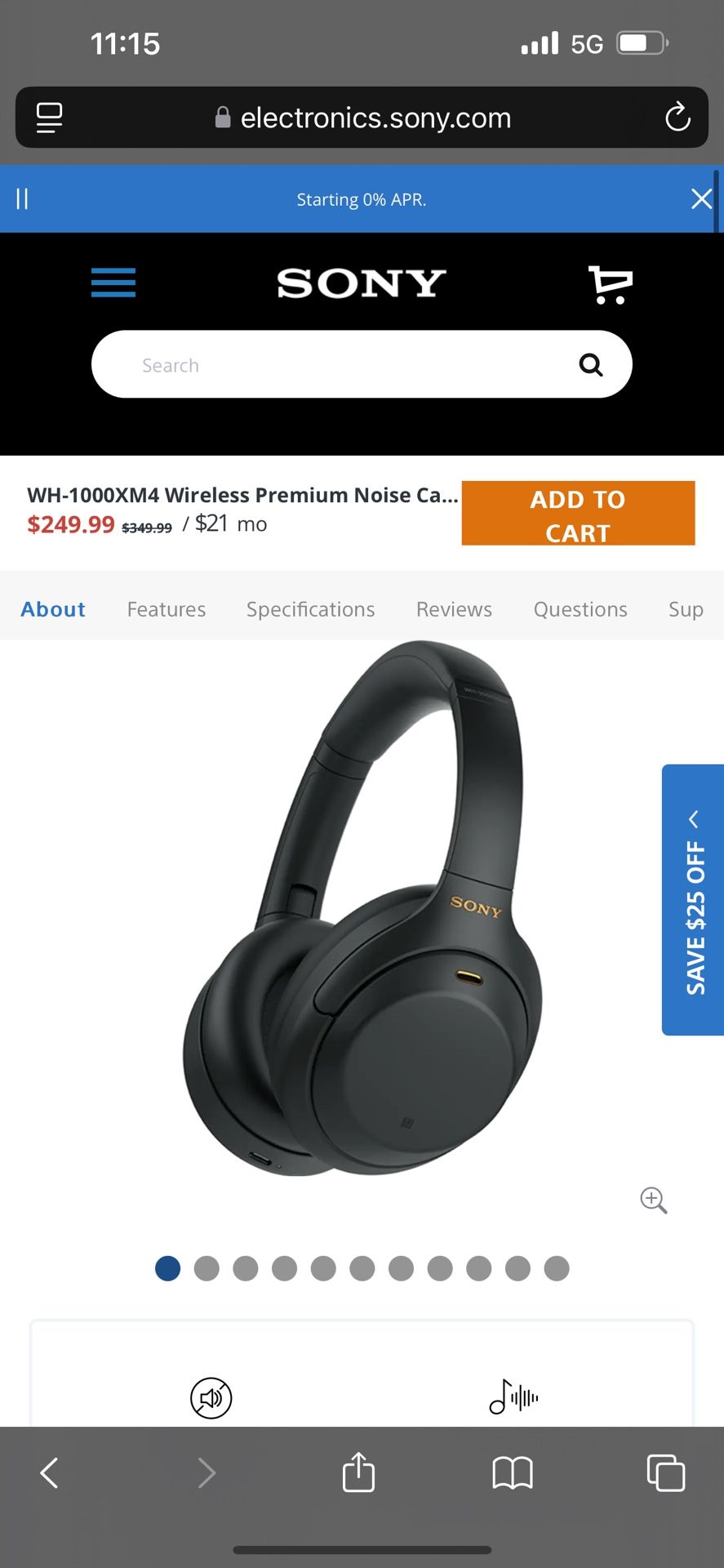The width and height of the screenshot is (724, 1568).
Task: Zoom into the product image
Action: (x=653, y=1200)
